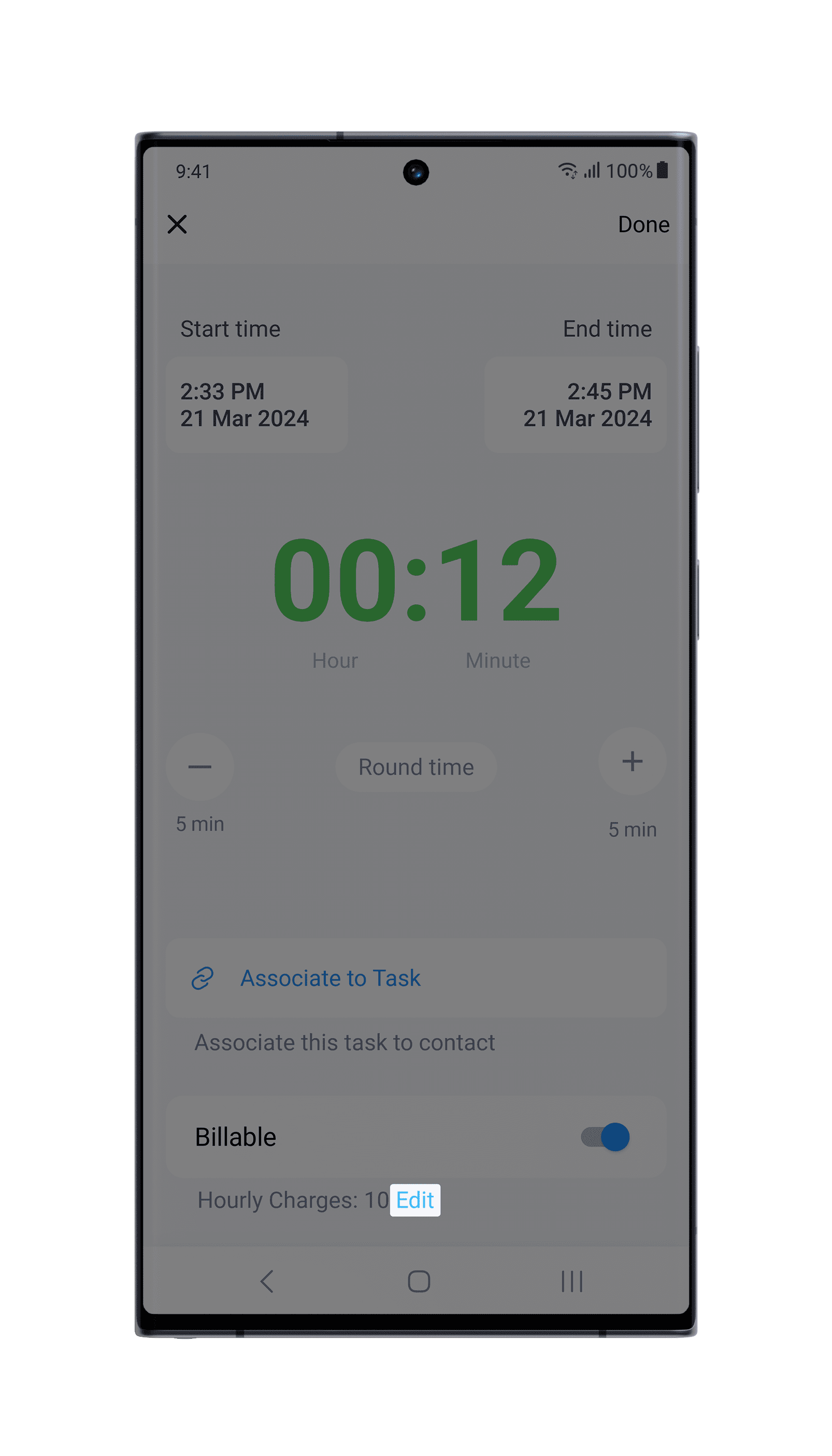
Task: Turn off the Billable switch
Action: point(605,1137)
